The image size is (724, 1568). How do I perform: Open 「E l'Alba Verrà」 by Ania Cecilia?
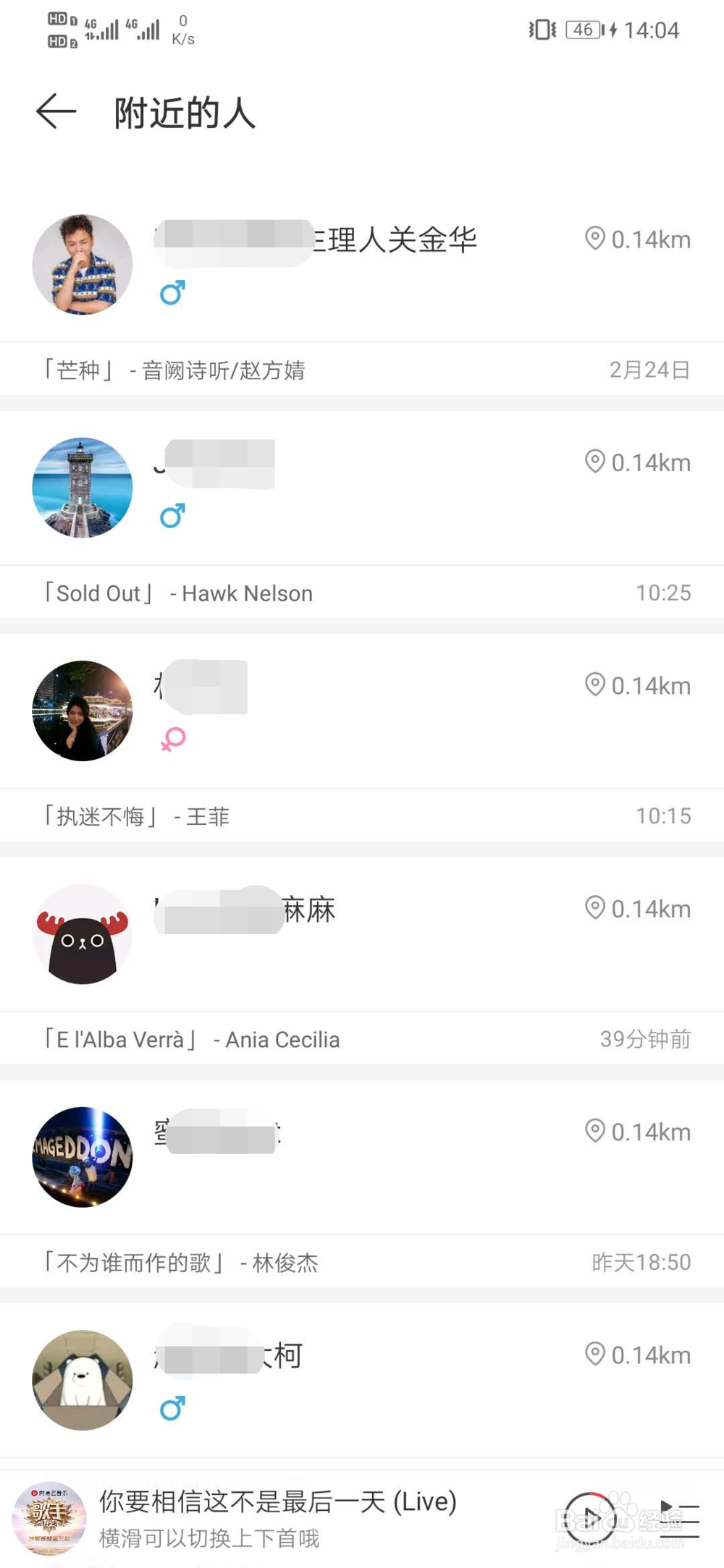pyautogui.click(x=192, y=1039)
